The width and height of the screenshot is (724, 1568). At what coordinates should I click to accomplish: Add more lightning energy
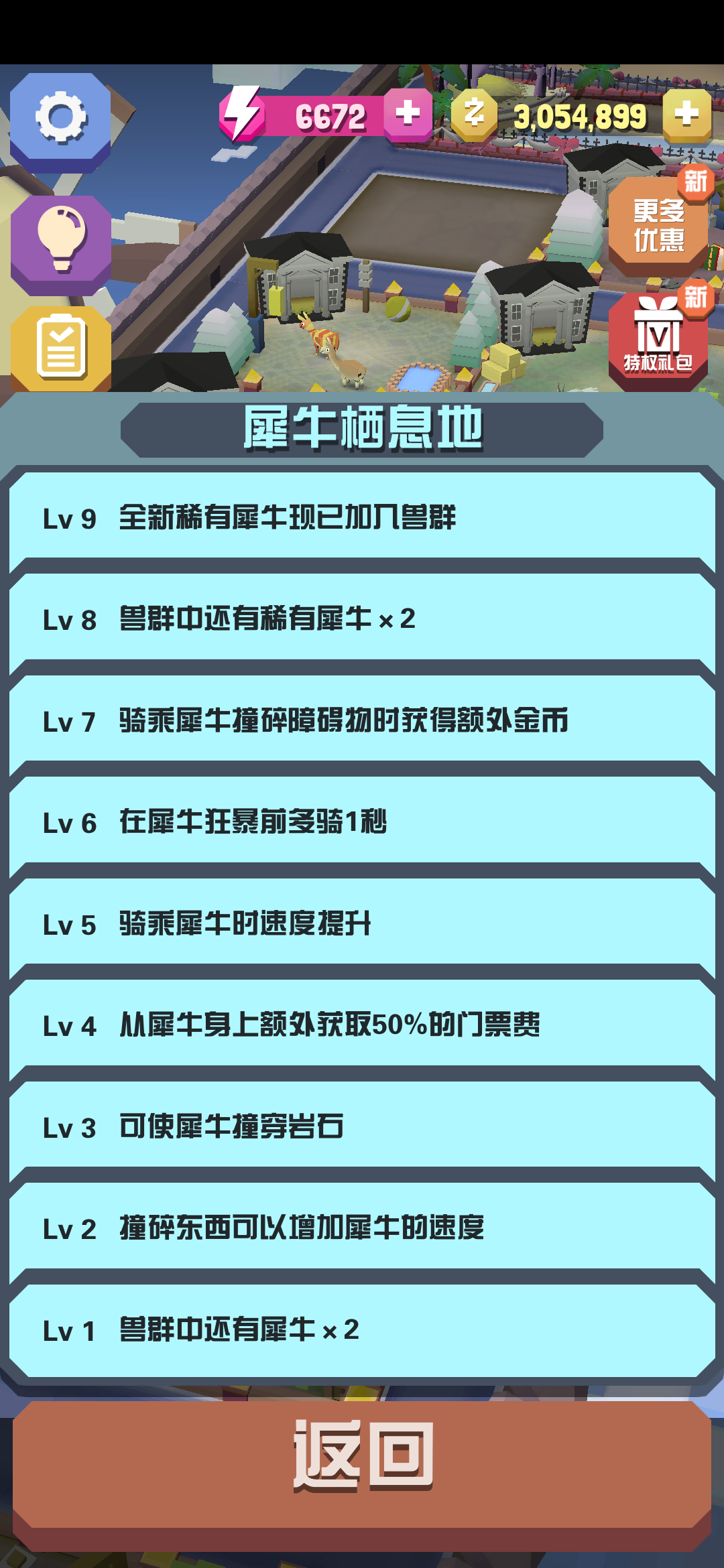point(408,113)
